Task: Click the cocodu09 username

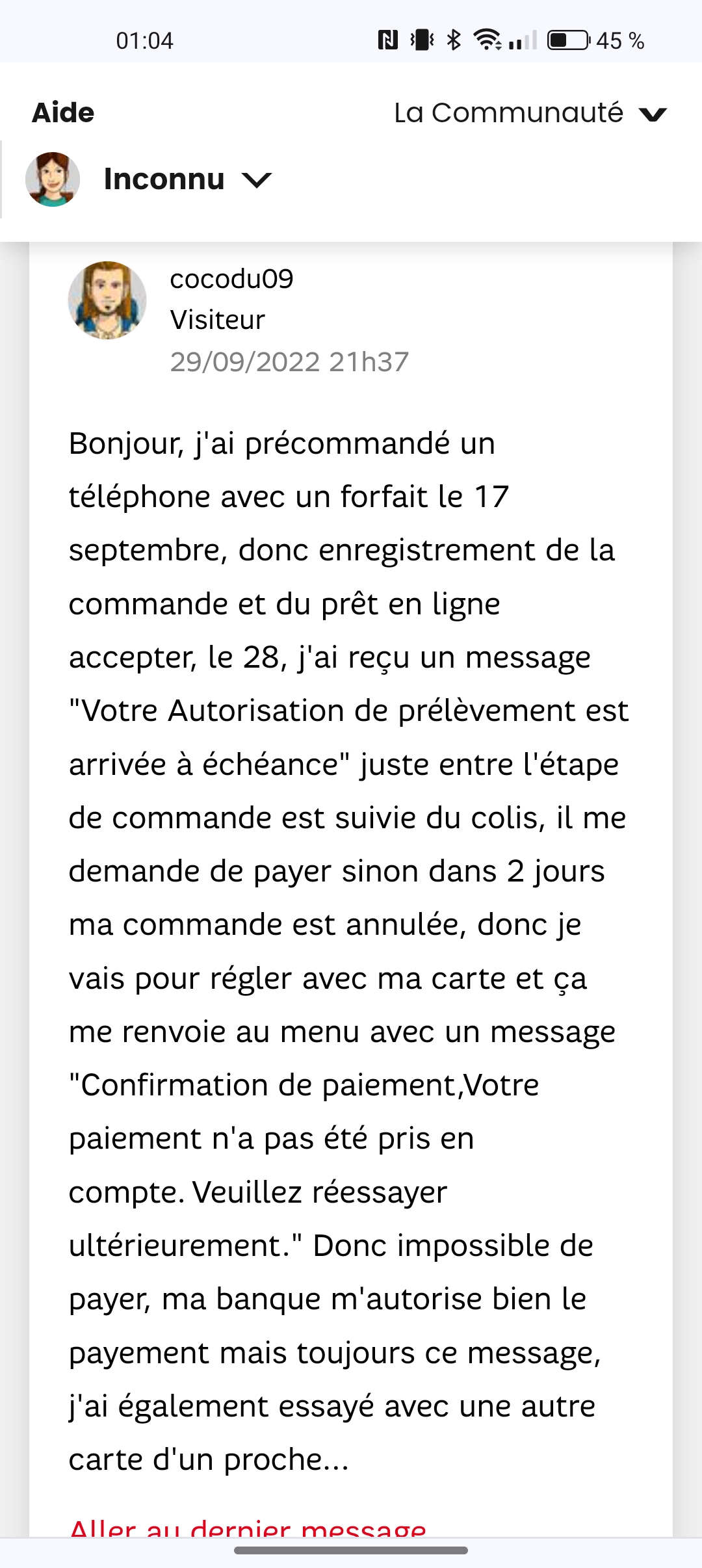Action: tap(231, 280)
